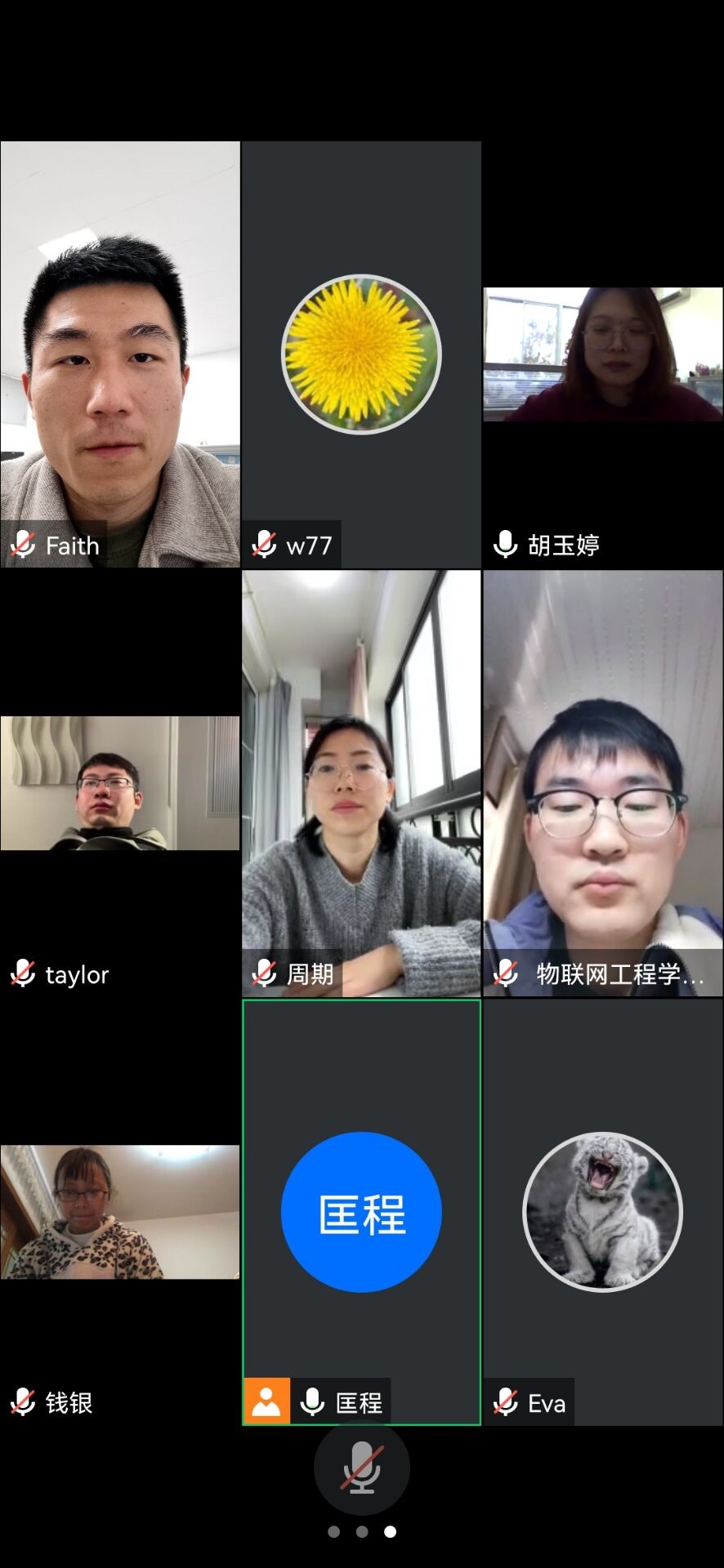Select Eva's participant tile
This screenshot has height=1568, width=724.
[x=603, y=1212]
